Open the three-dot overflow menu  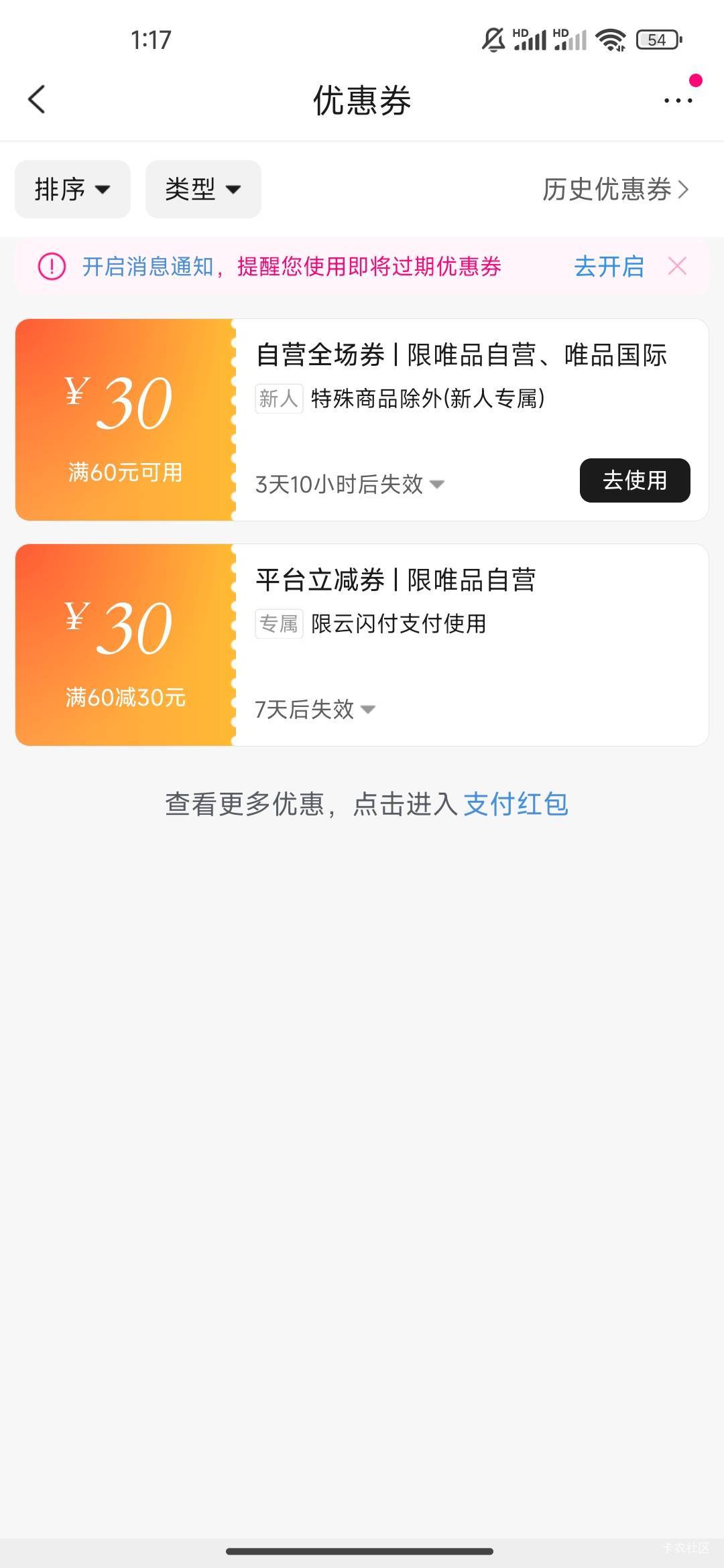tap(678, 101)
